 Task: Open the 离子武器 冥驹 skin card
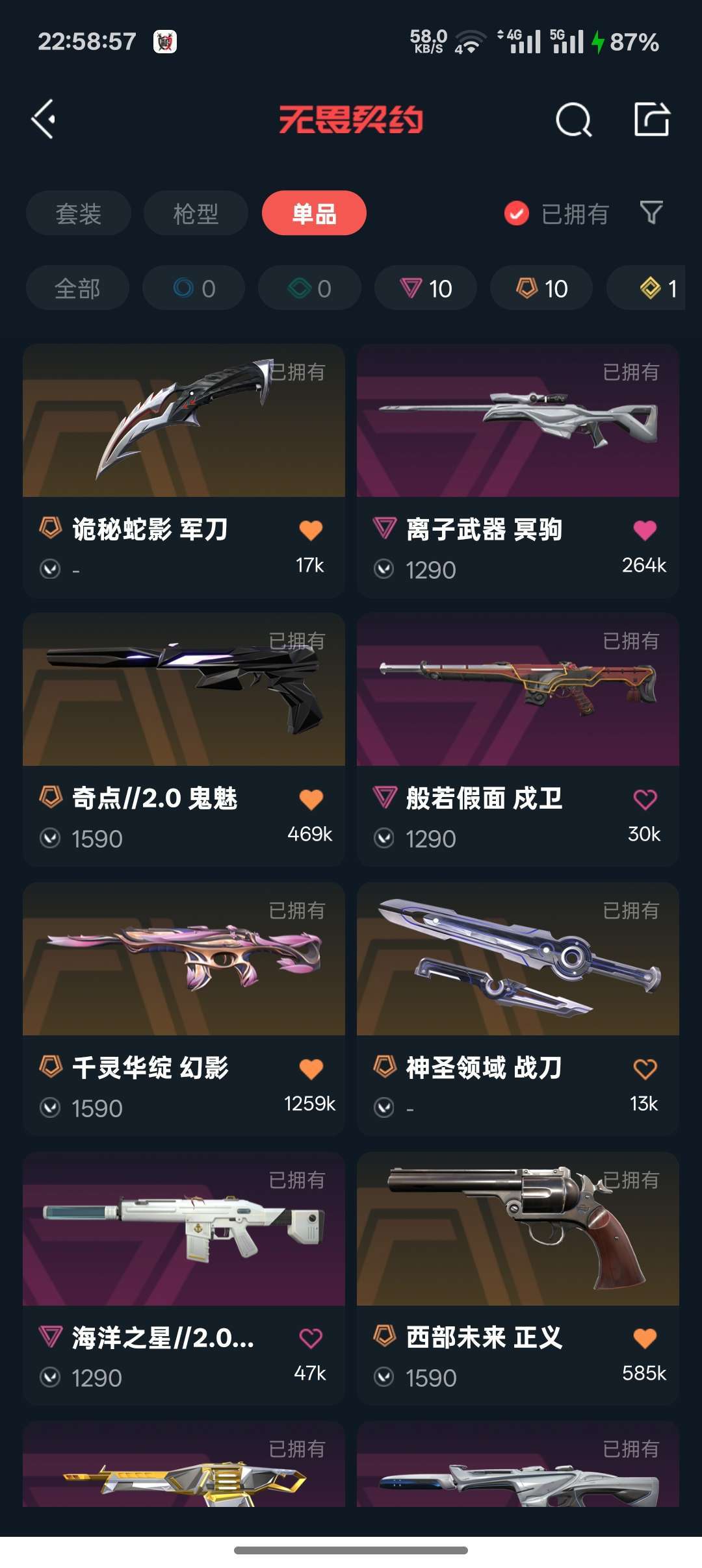(x=518, y=471)
